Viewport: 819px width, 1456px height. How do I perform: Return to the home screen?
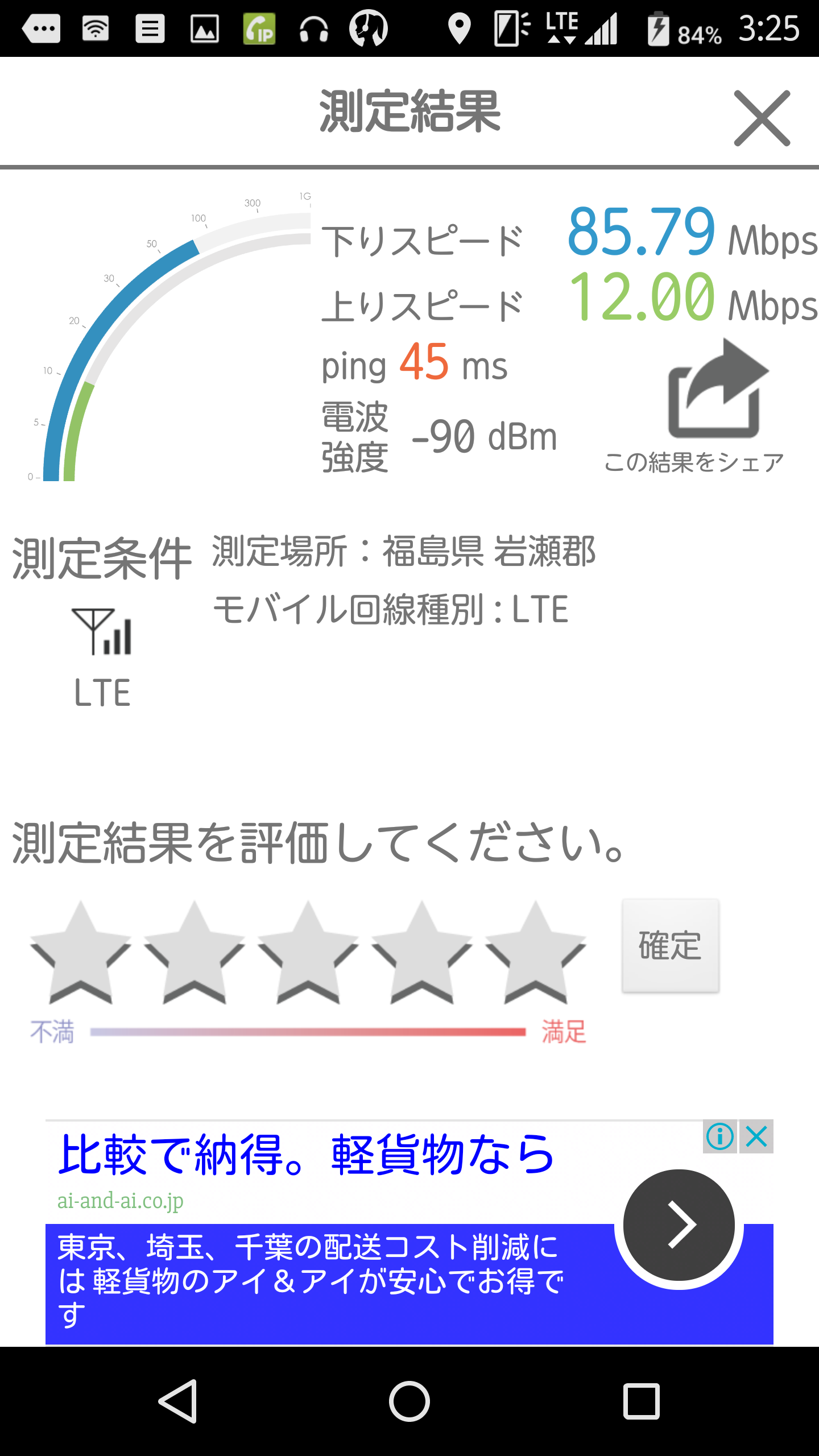(x=409, y=1401)
